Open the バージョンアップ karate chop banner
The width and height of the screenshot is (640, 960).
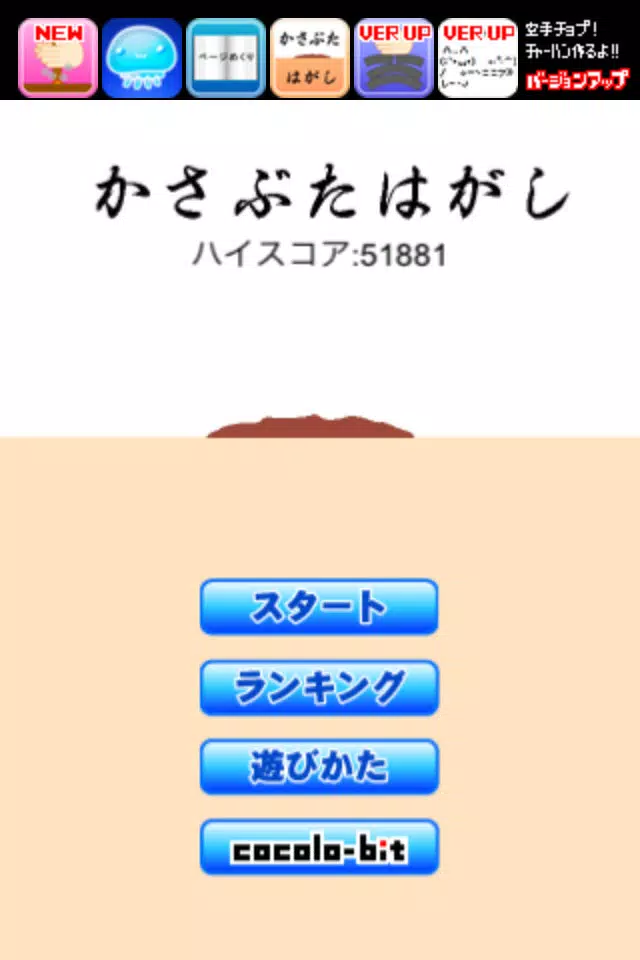(x=577, y=58)
